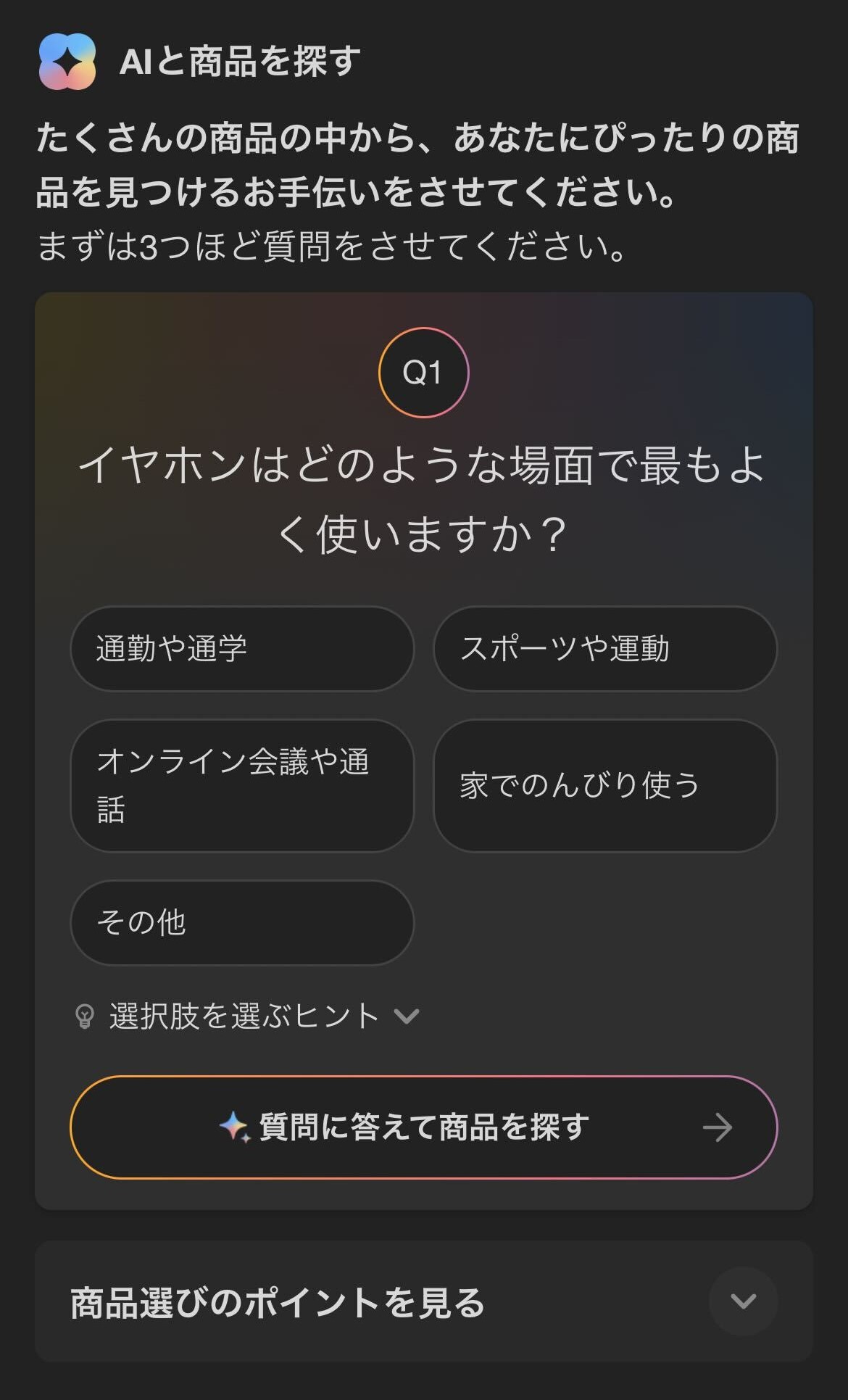Toggle the その他 choice
This screenshot has width=848, height=1400.
[241, 922]
